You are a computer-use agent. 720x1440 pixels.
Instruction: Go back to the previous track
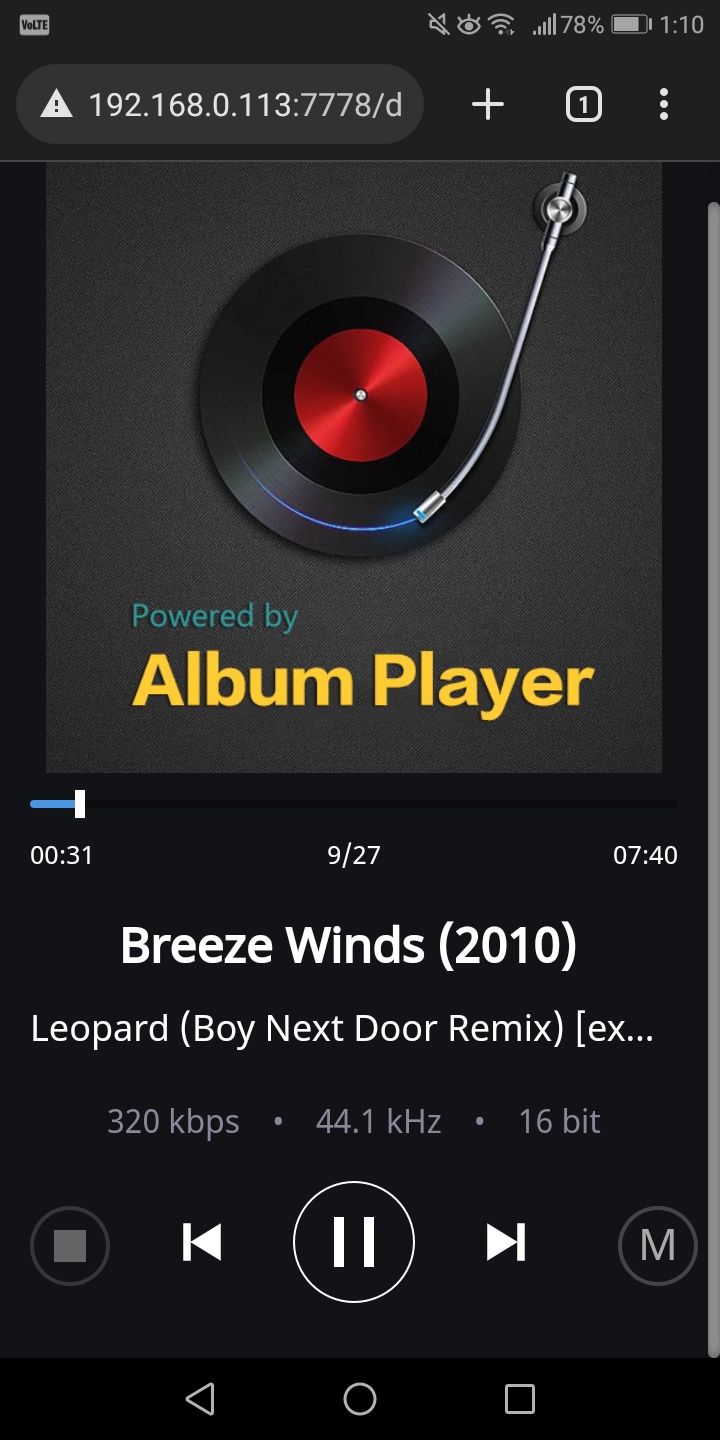201,1242
